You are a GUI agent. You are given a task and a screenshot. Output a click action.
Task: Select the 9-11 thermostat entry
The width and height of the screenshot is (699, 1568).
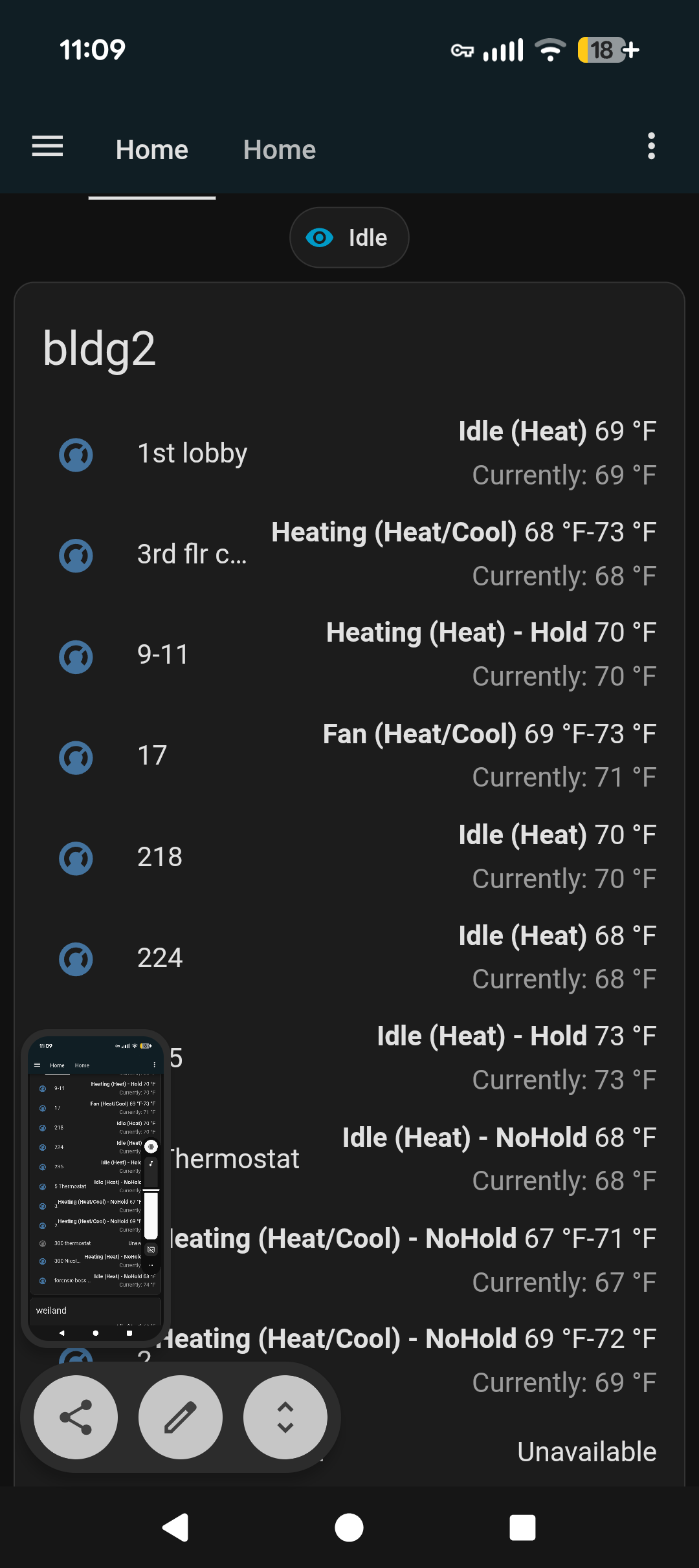[x=163, y=655]
